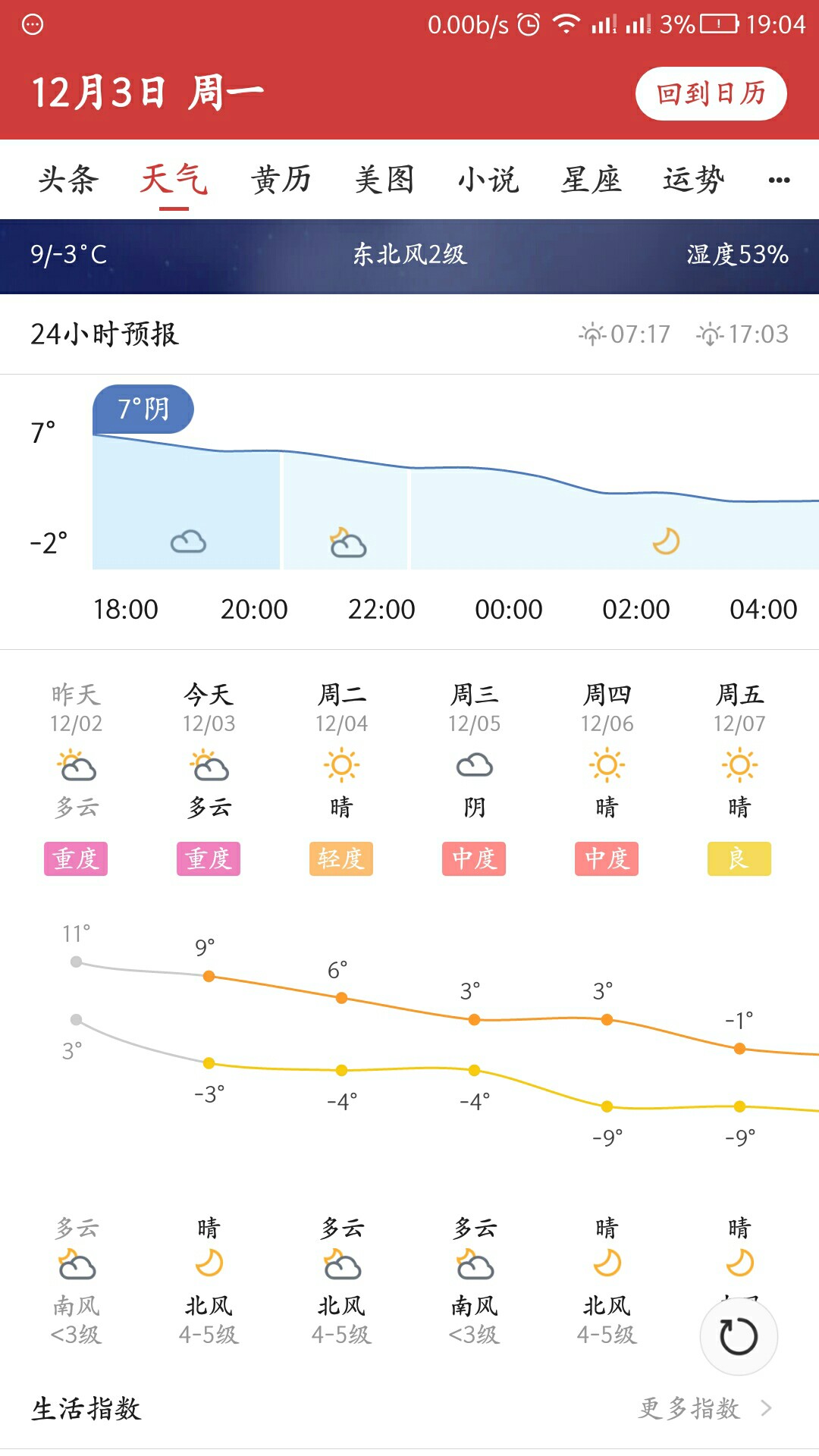The image size is (819, 1456).
Task: Tap the 回到日历 button
Action: pos(711,93)
